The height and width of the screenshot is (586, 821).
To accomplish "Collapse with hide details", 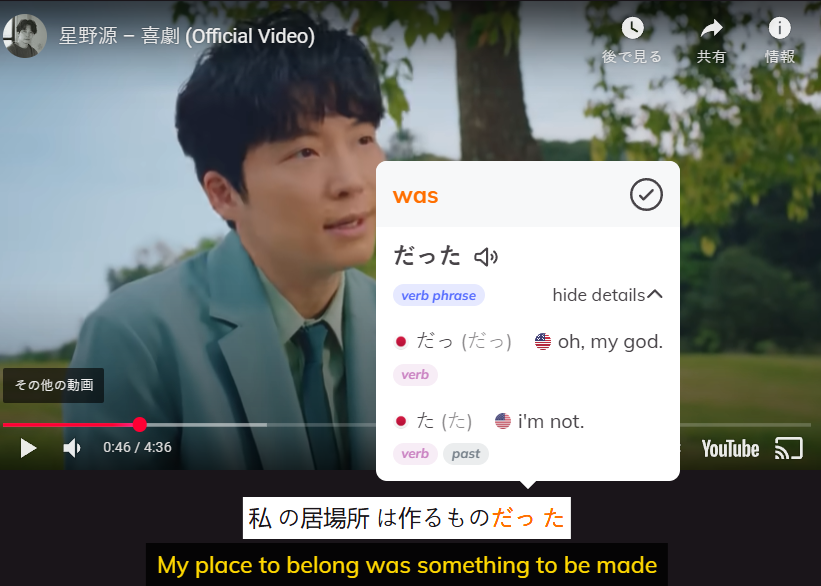I will [607, 295].
